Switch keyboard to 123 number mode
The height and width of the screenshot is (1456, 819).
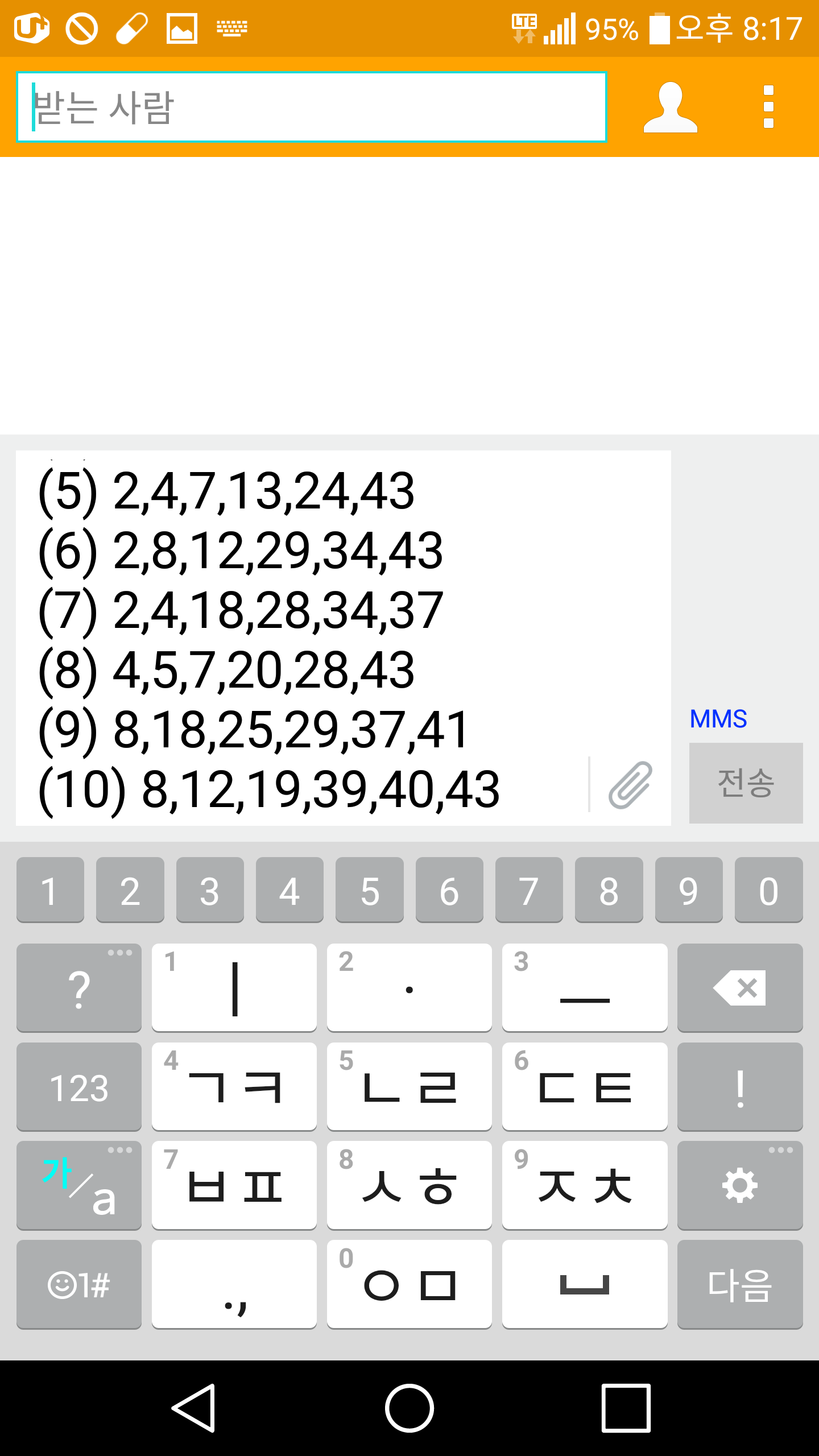click(x=78, y=1086)
